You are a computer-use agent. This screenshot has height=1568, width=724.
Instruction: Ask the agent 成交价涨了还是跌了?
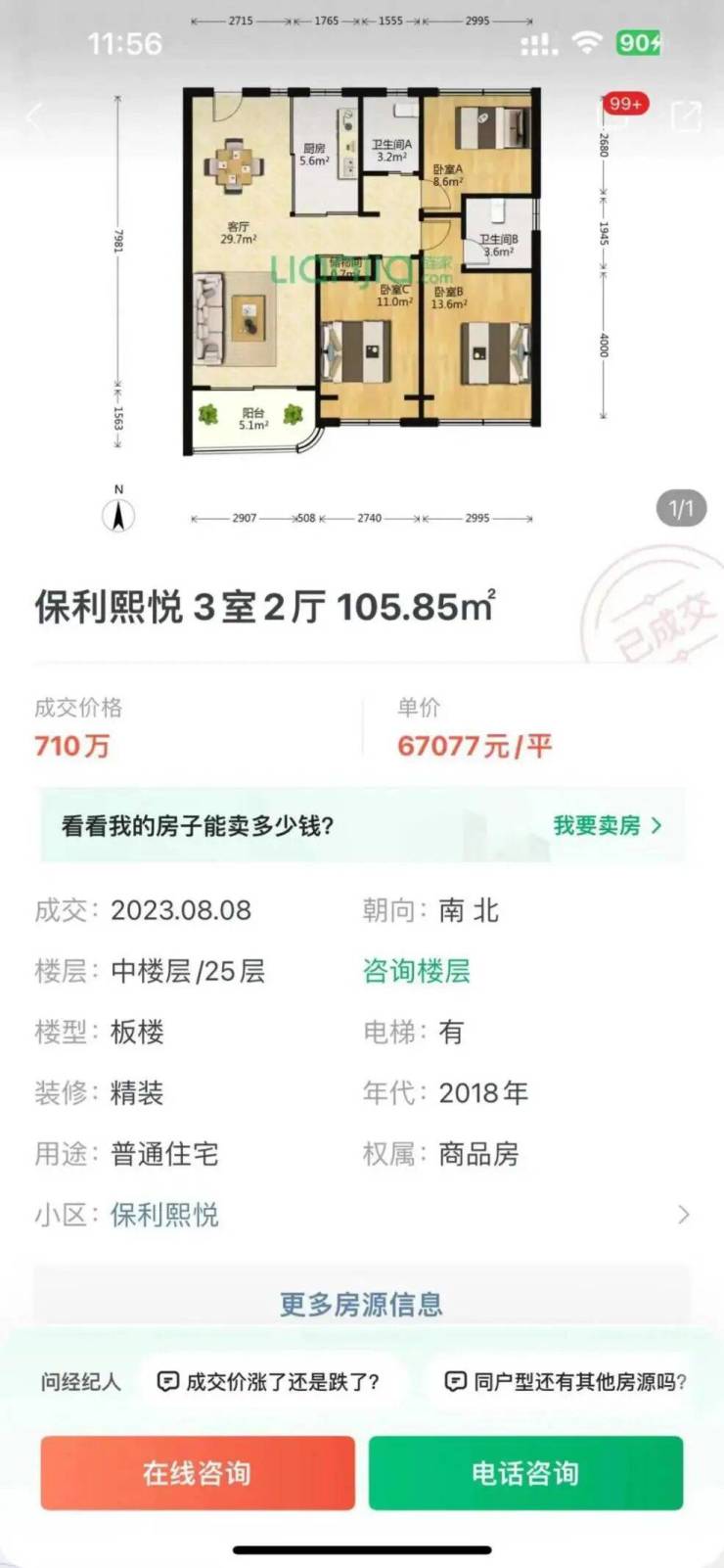269,1382
